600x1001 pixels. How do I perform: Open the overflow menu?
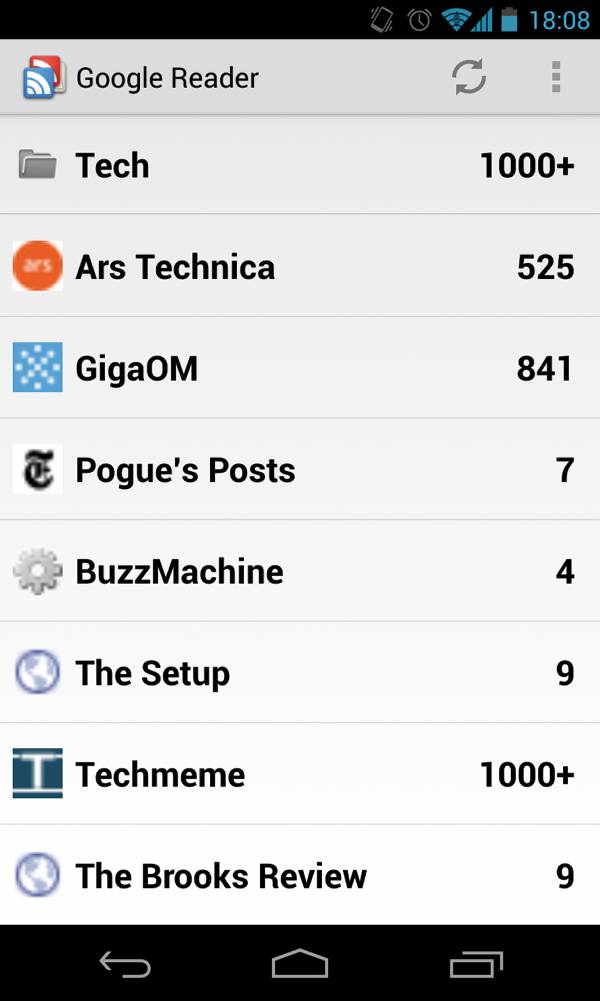[x=555, y=77]
